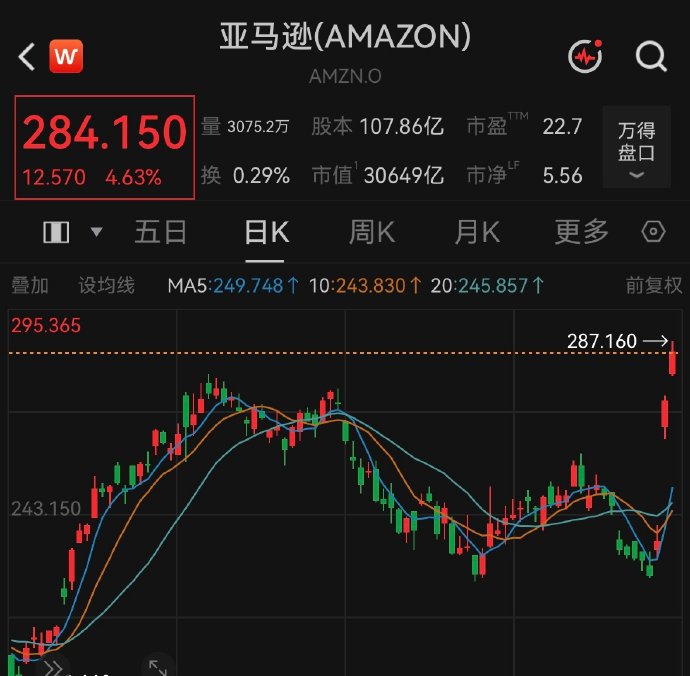Switch to the 五日 tab
This screenshot has height=676, width=690.
point(161,232)
